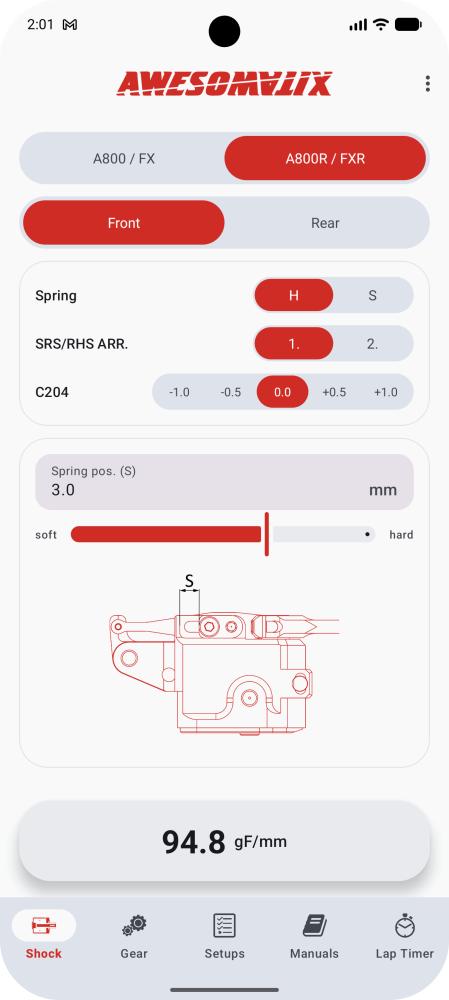Open the Manuals tab
The height and width of the screenshot is (1000, 449).
314,936
